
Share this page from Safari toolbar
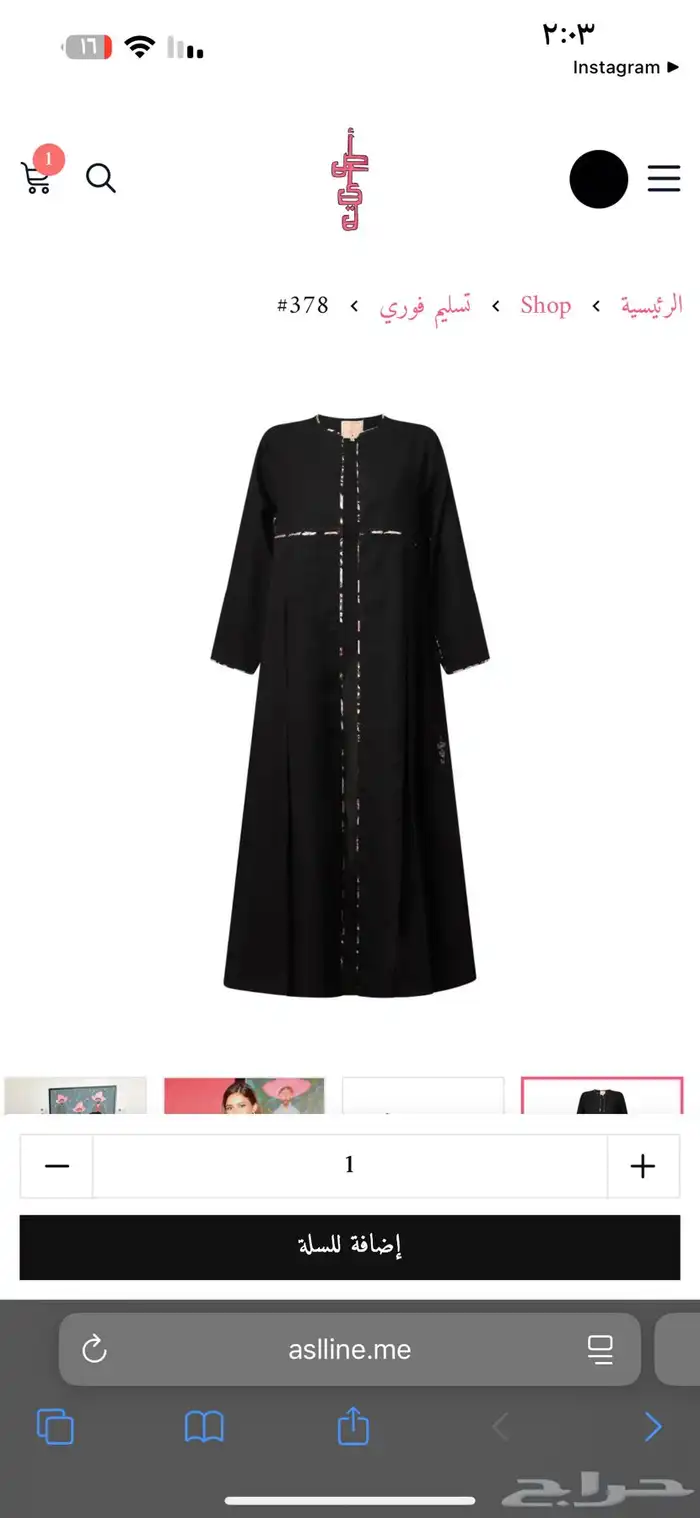[353, 1427]
